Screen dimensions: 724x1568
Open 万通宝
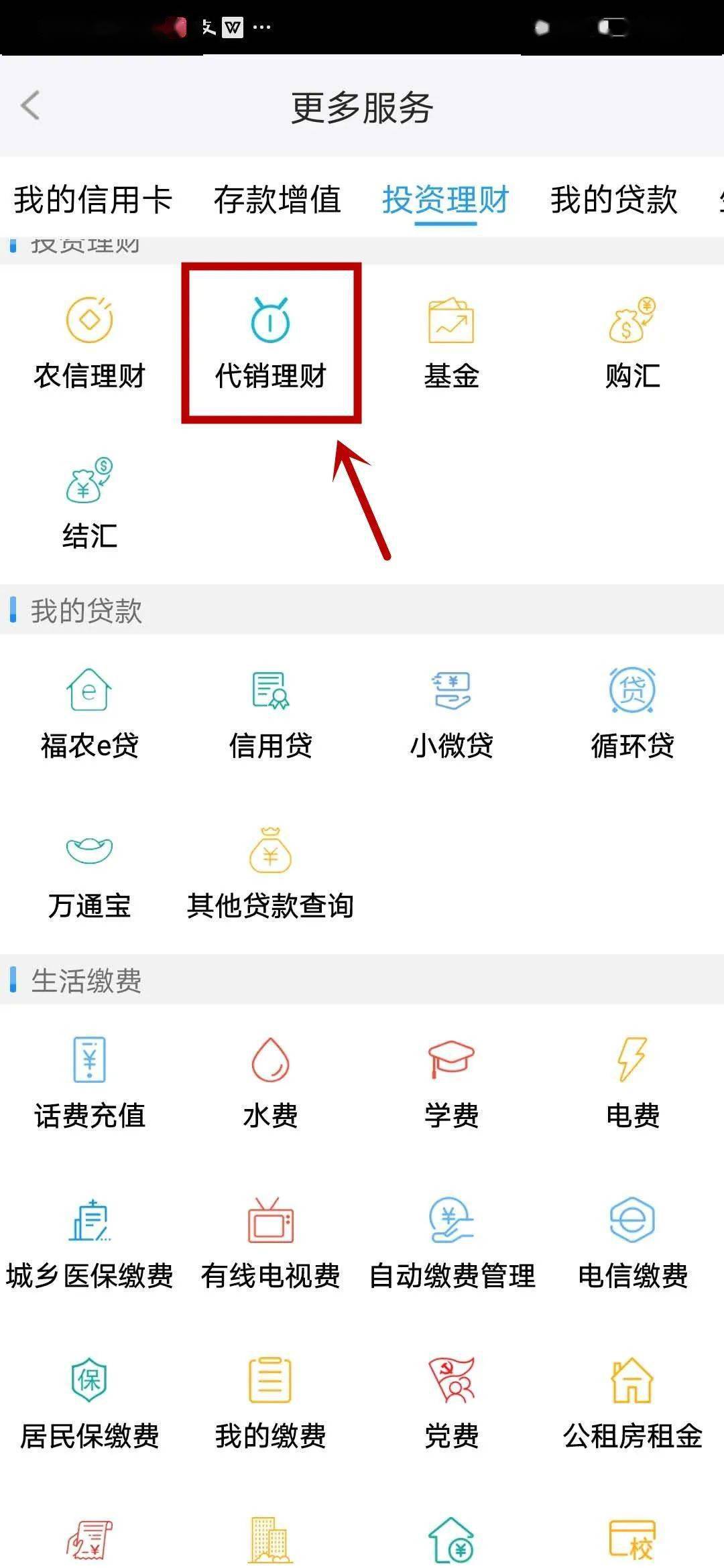click(90, 874)
